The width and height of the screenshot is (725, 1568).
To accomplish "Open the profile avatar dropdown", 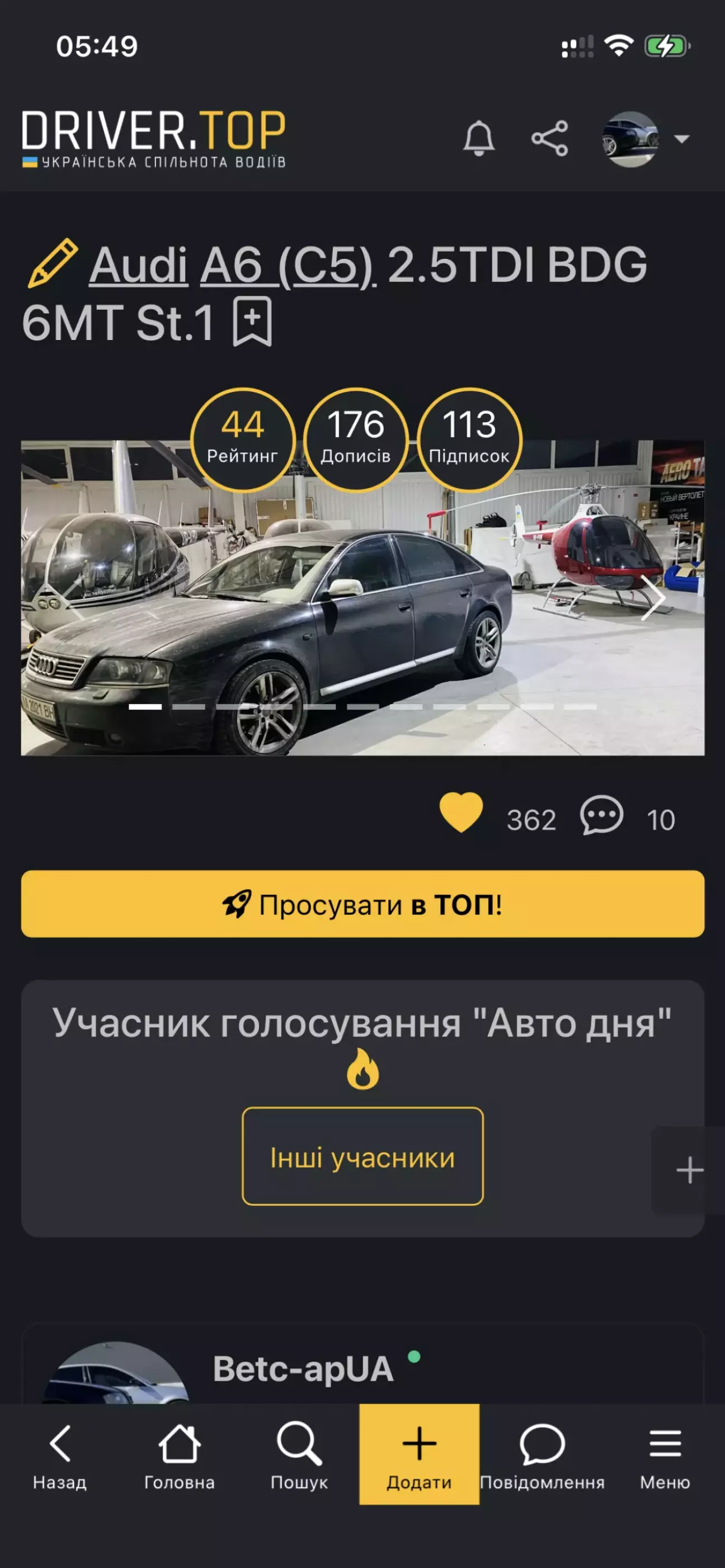I will click(644, 139).
